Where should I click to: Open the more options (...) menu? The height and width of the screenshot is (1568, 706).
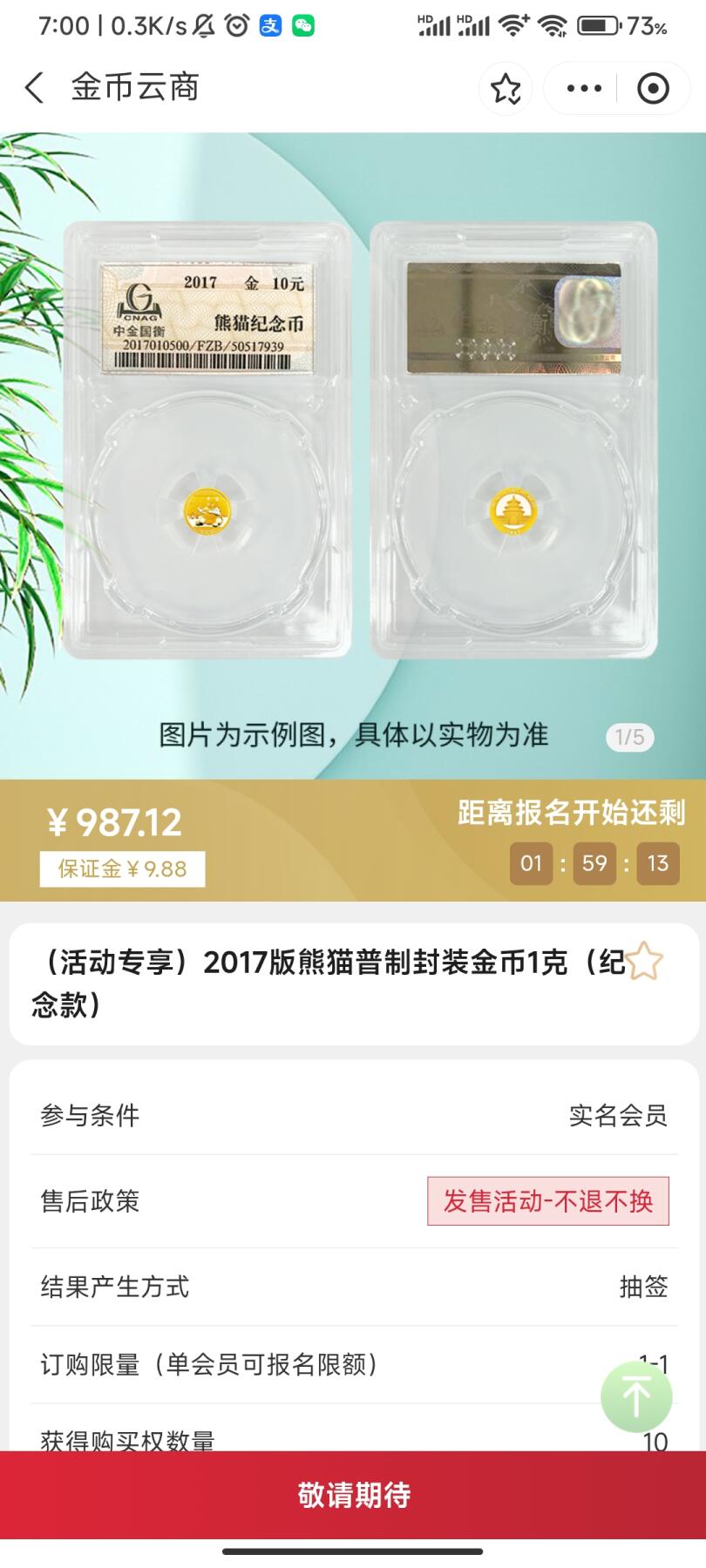pos(583,88)
